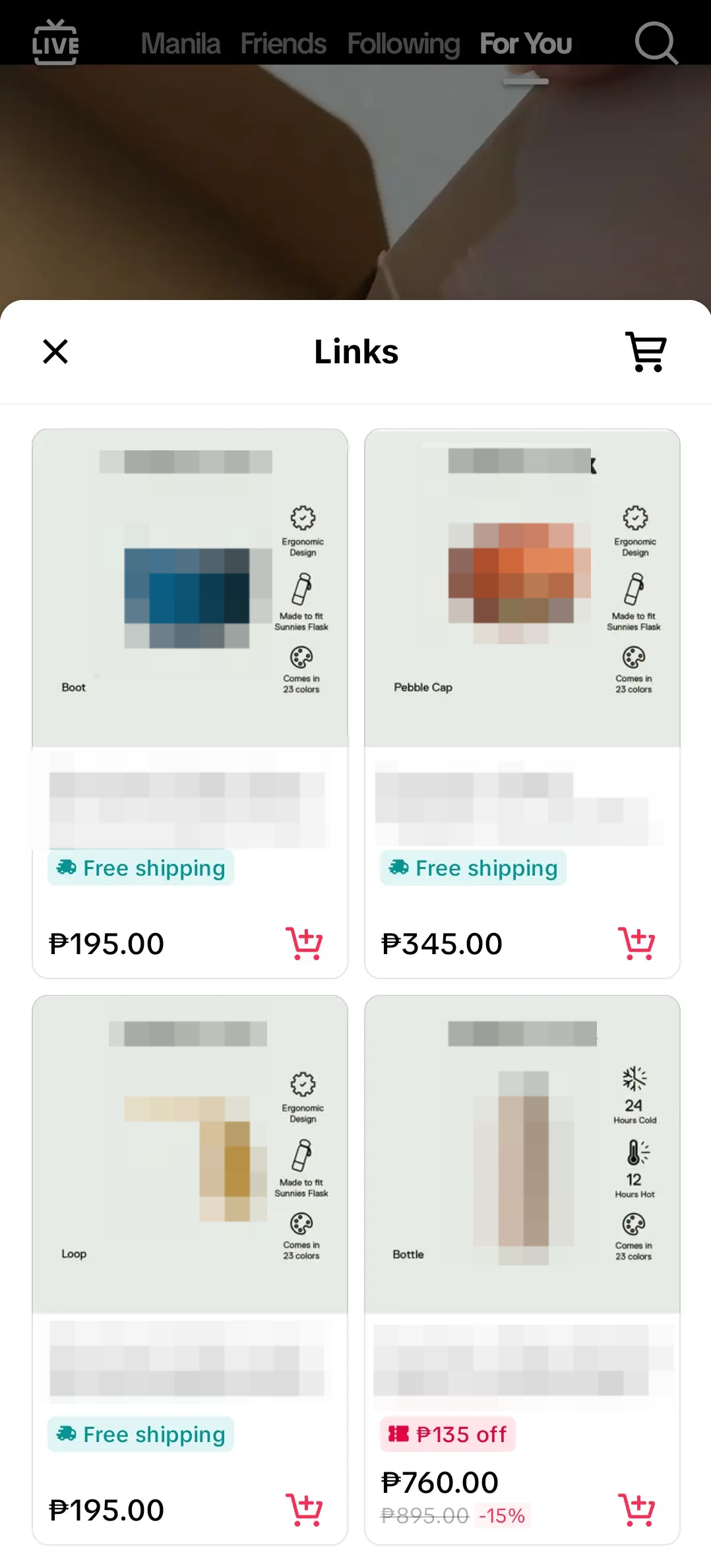711x1568 pixels.
Task: Select the For You tab
Action: tap(526, 44)
